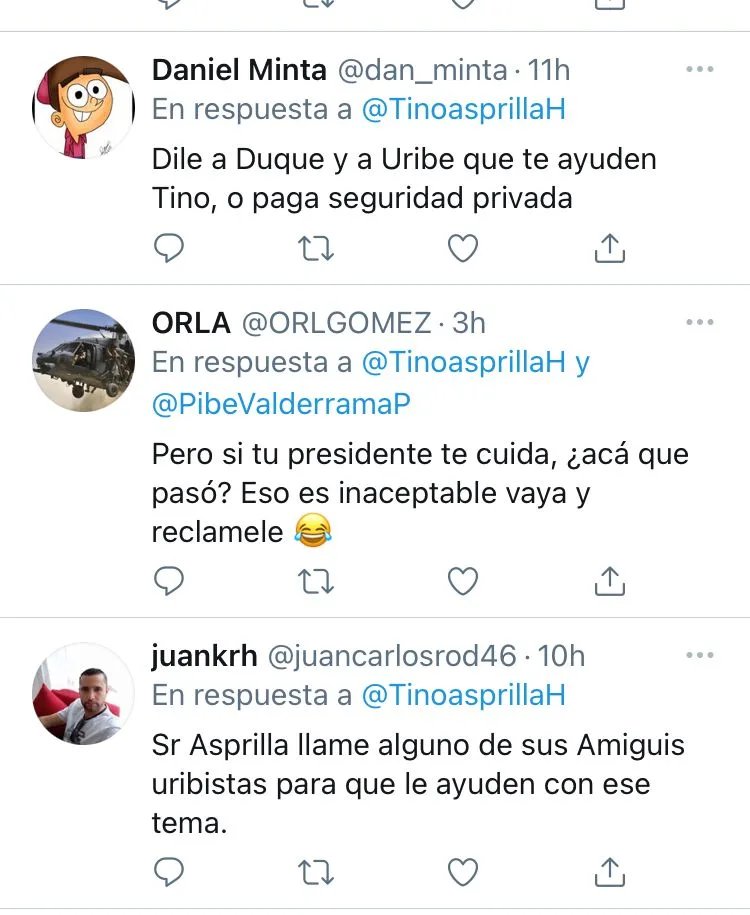750x915 pixels.
Task: Like juankrh's tweet
Action: 463,872
